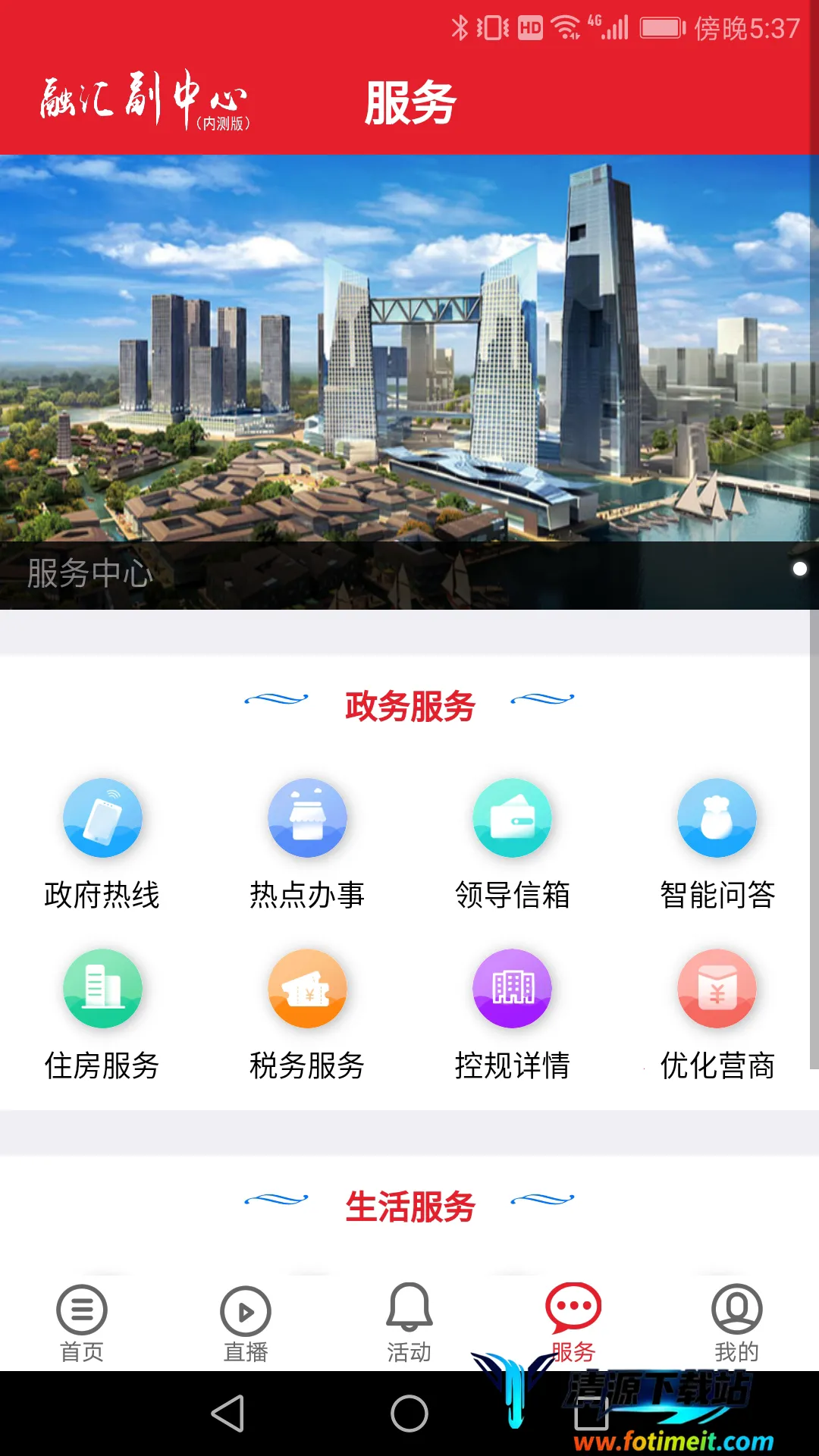This screenshot has height=1456, width=819.
Task: Go to the 我的 tab
Action: point(736,1323)
